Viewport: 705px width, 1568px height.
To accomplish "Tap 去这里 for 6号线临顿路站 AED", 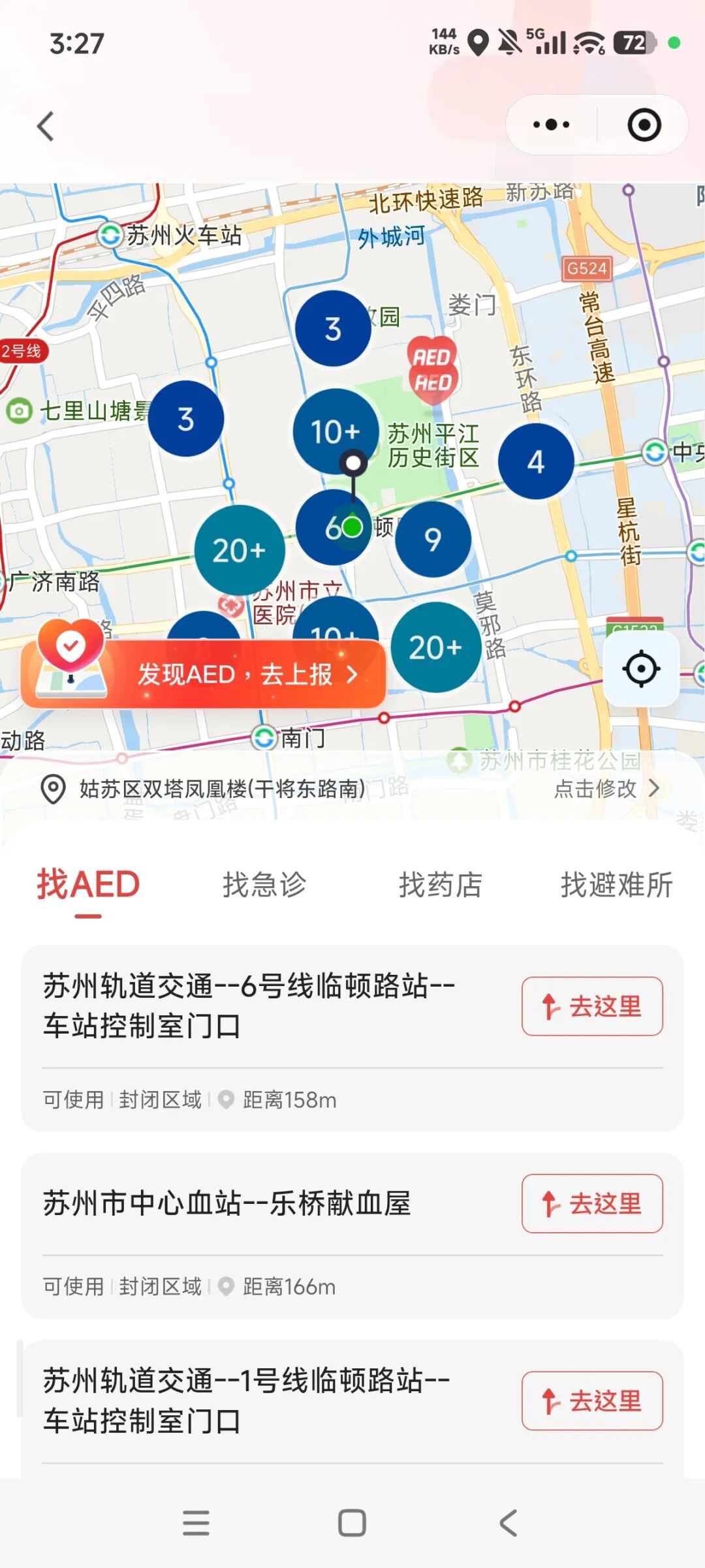I will [592, 1006].
